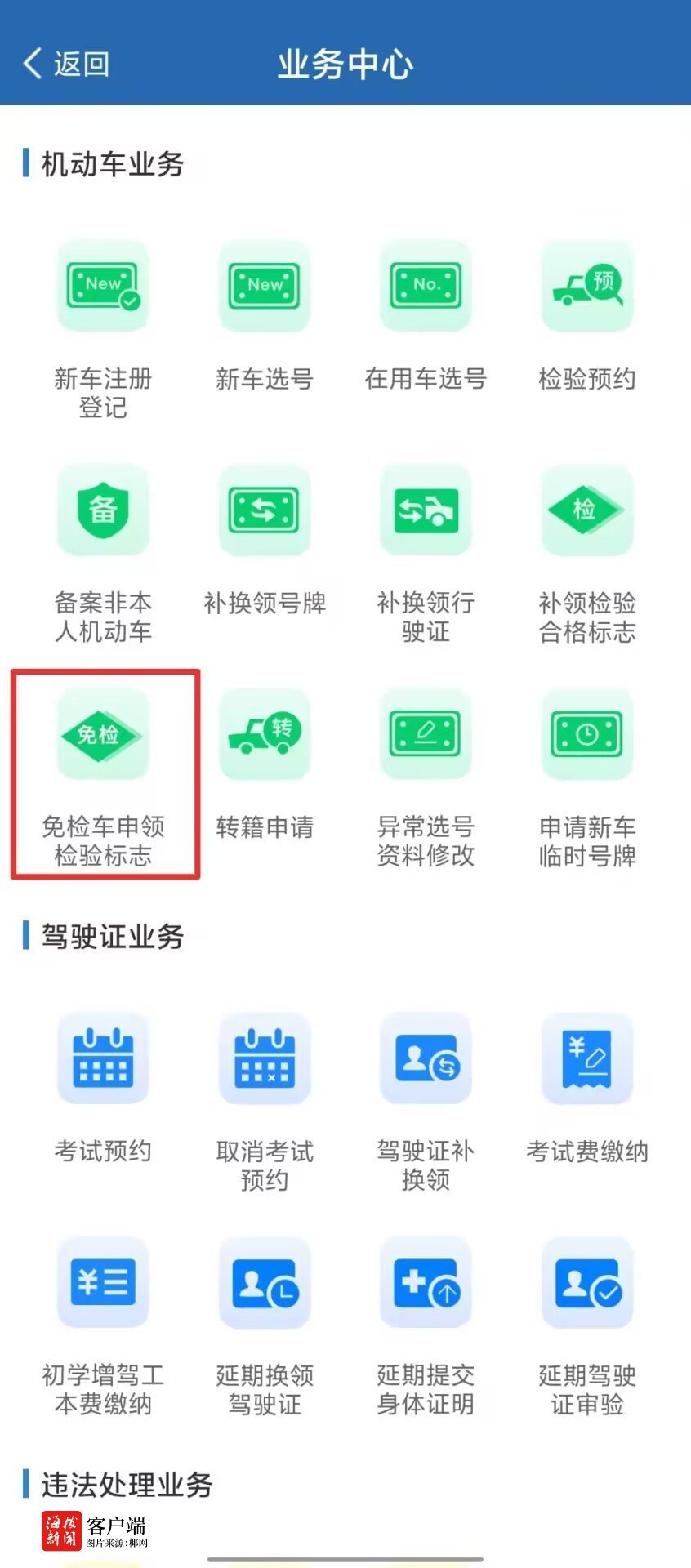Open 新车注册登记 service

pos(103,287)
